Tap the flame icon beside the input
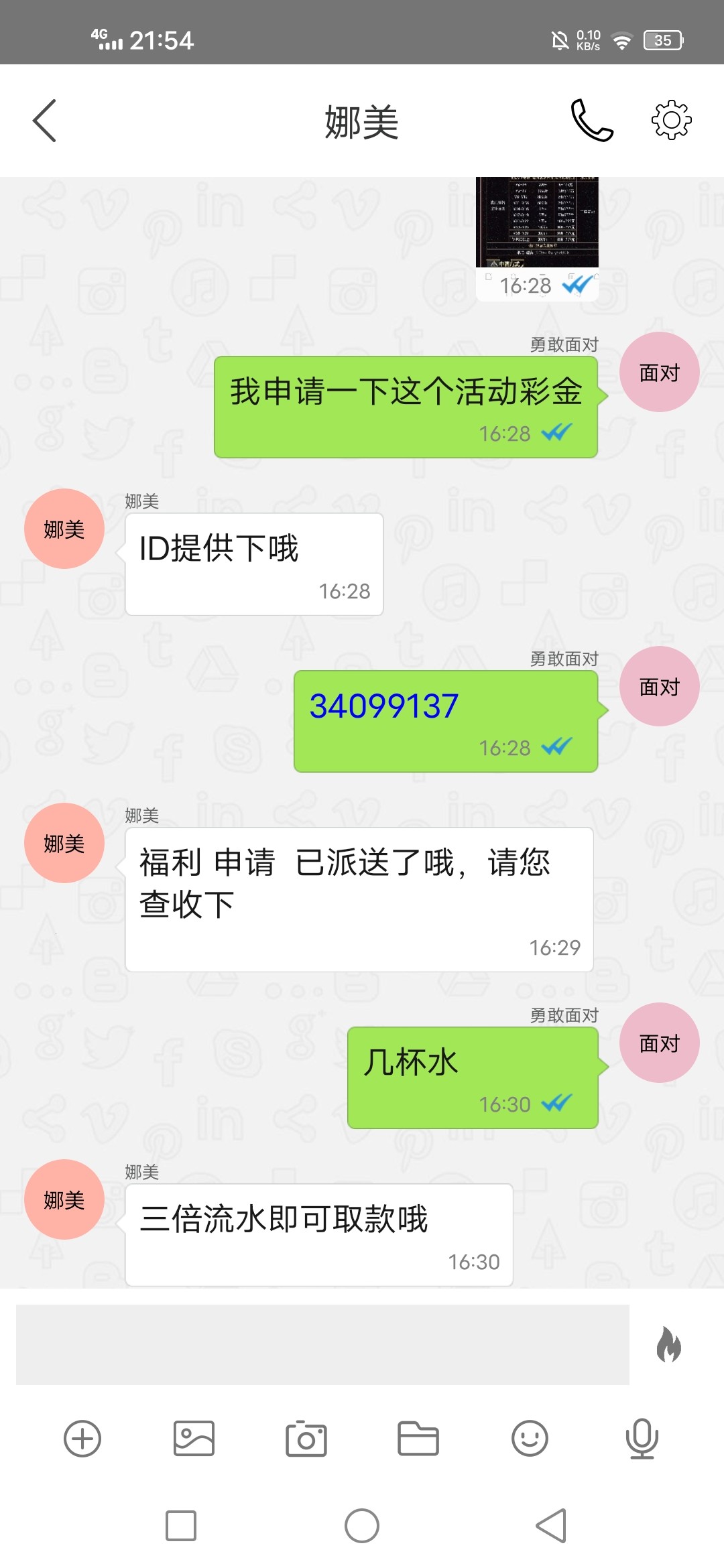724x1568 pixels. tap(668, 1344)
